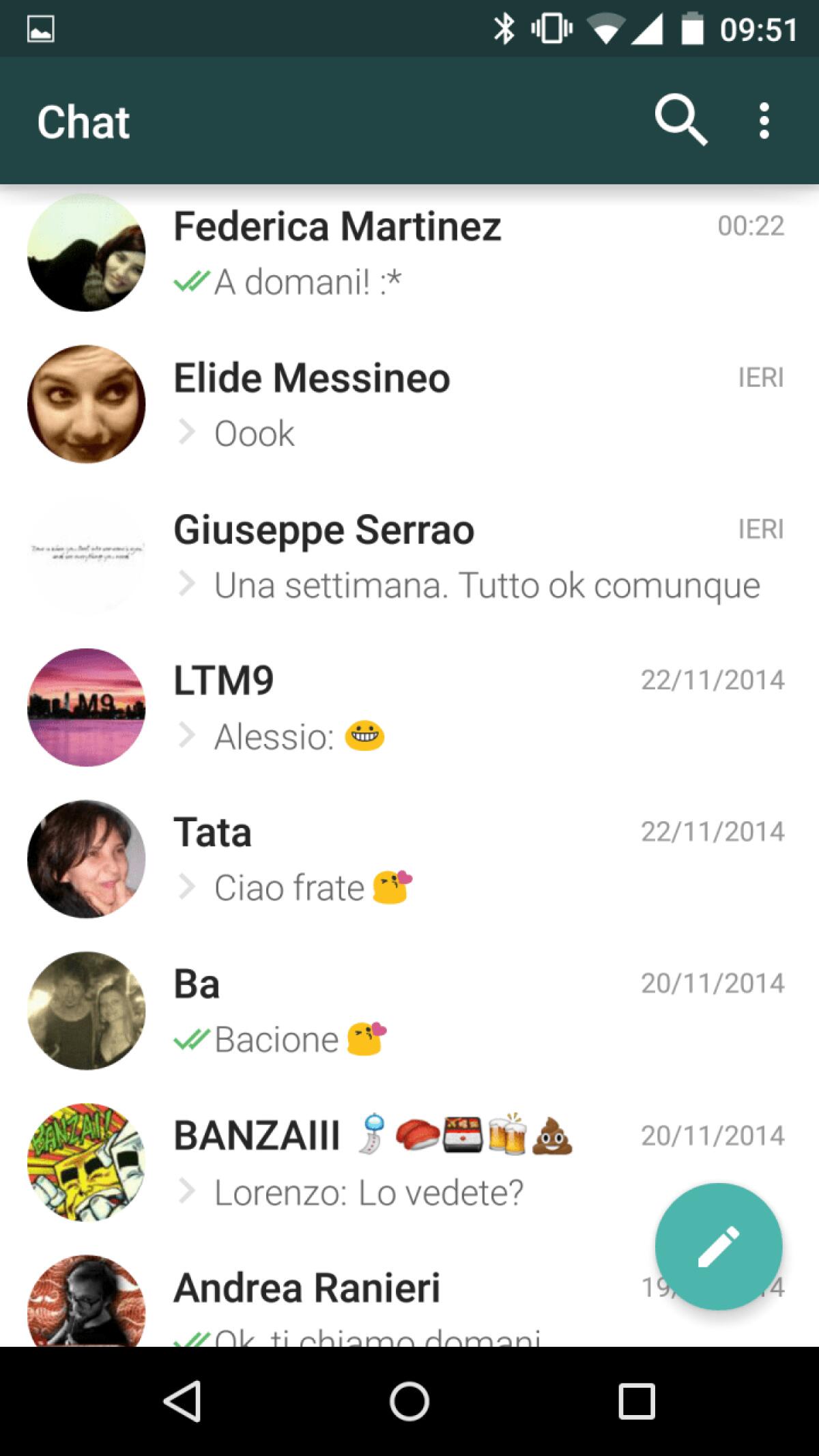Open the three-dot overflow menu
The image size is (819, 1456).
[764, 121]
